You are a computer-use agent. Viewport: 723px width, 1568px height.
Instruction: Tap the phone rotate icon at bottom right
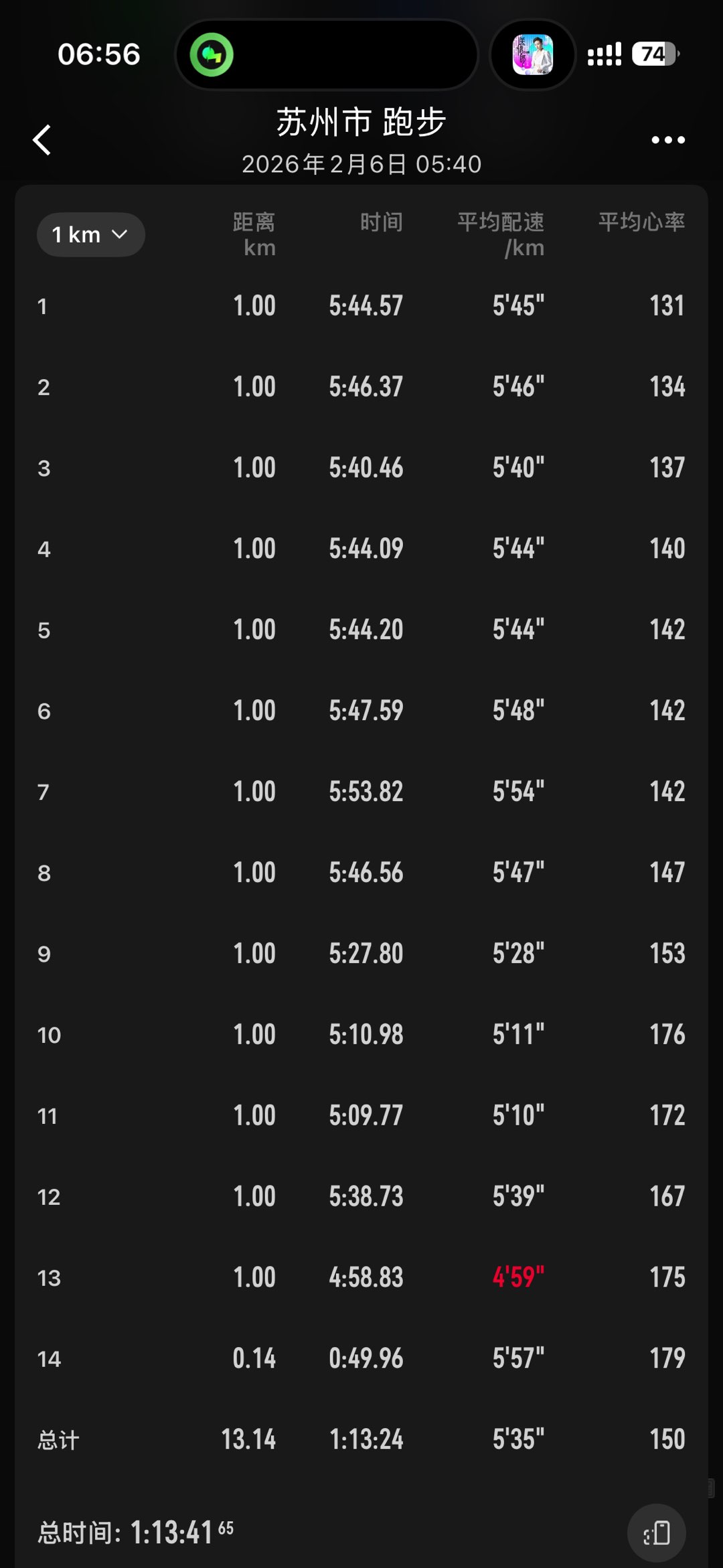pyautogui.click(x=656, y=1533)
